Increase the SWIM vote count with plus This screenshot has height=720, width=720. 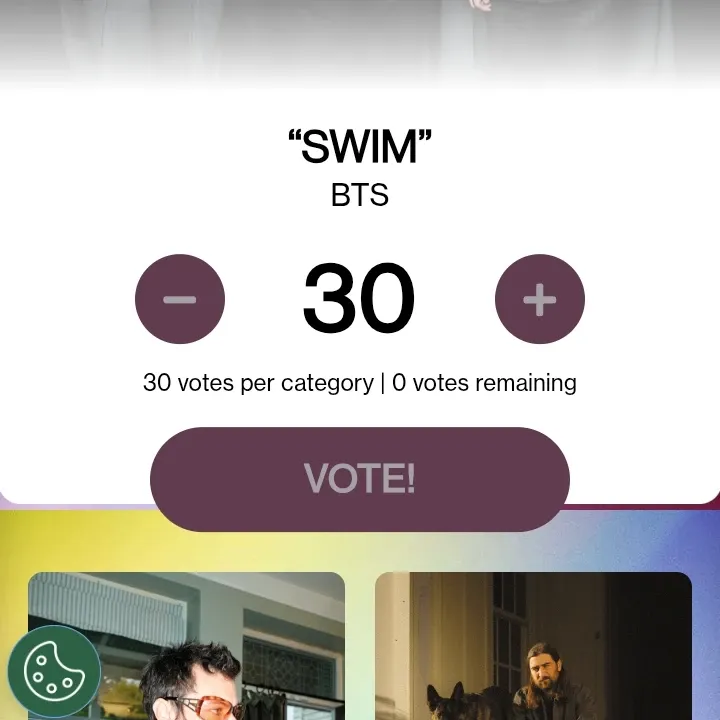tap(540, 299)
